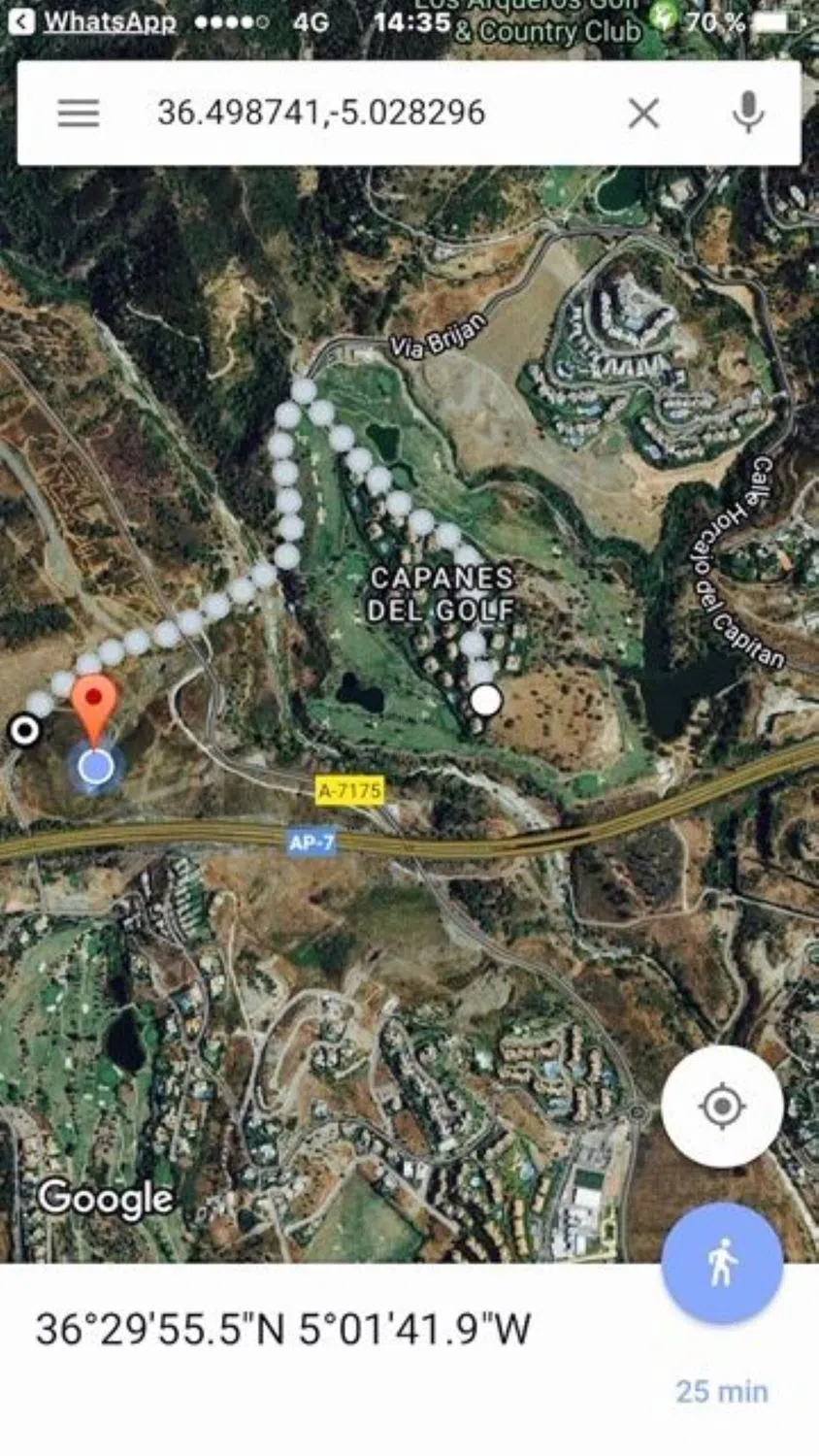The image size is (819, 1456).
Task: Return to WhatsApp
Action: pos(94,21)
